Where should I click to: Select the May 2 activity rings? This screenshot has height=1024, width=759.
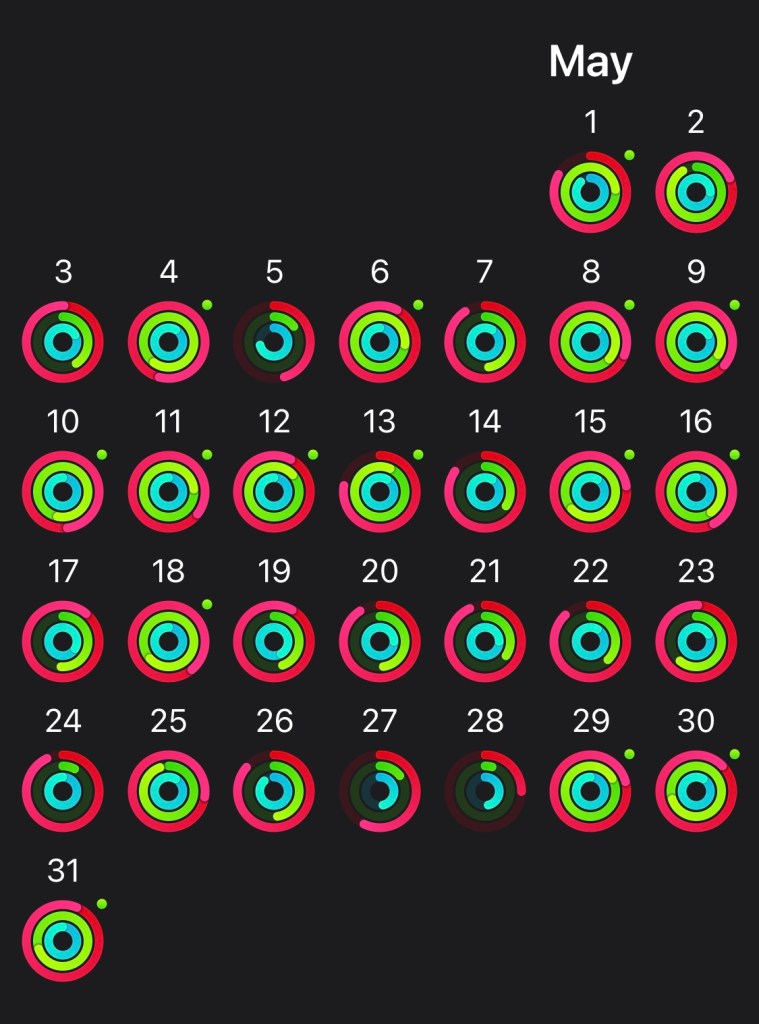pyautogui.click(x=696, y=192)
